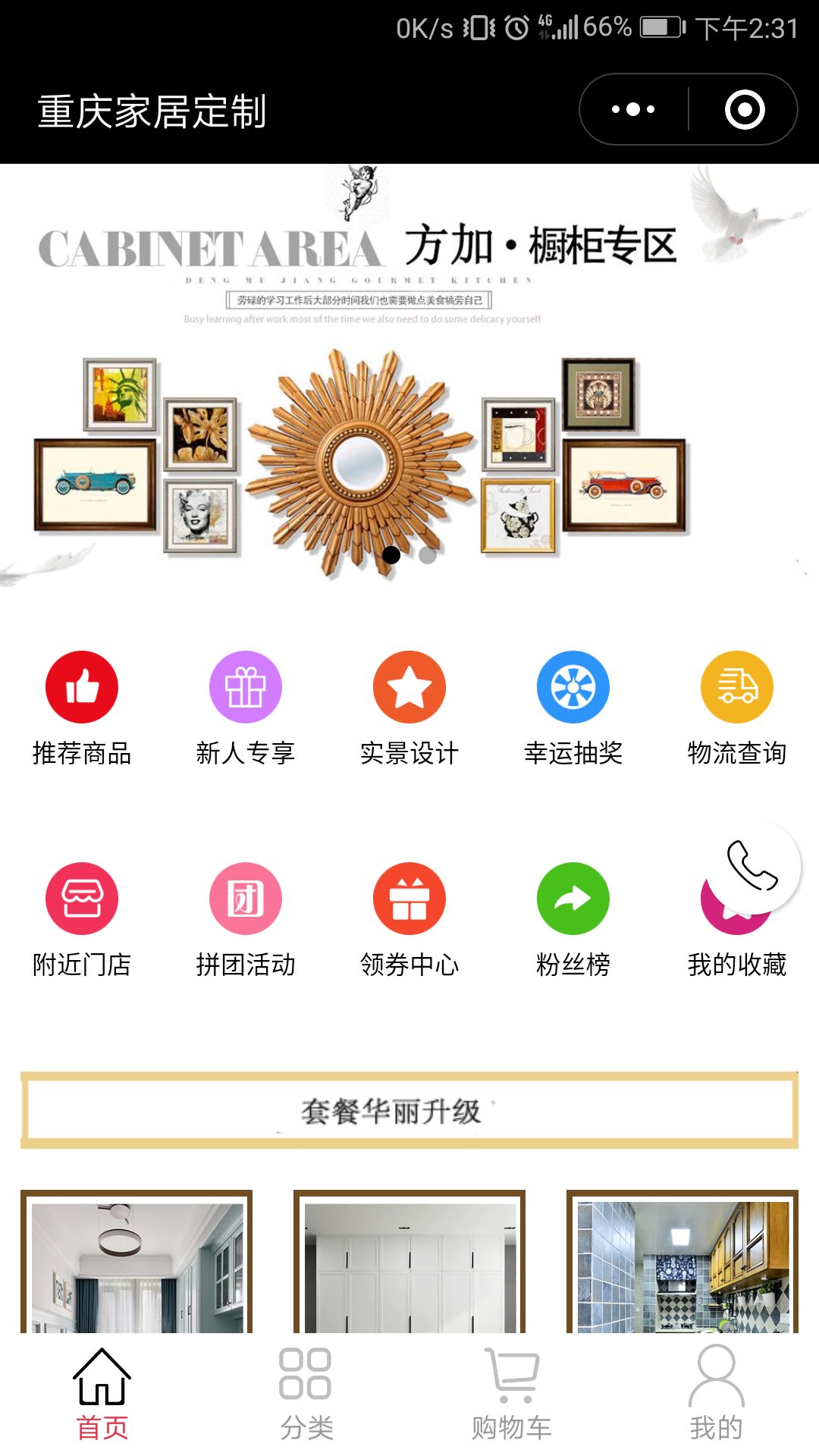Open 拼团活动 group buying
This screenshot has width=819, height=1456.
tap(246, 919)
